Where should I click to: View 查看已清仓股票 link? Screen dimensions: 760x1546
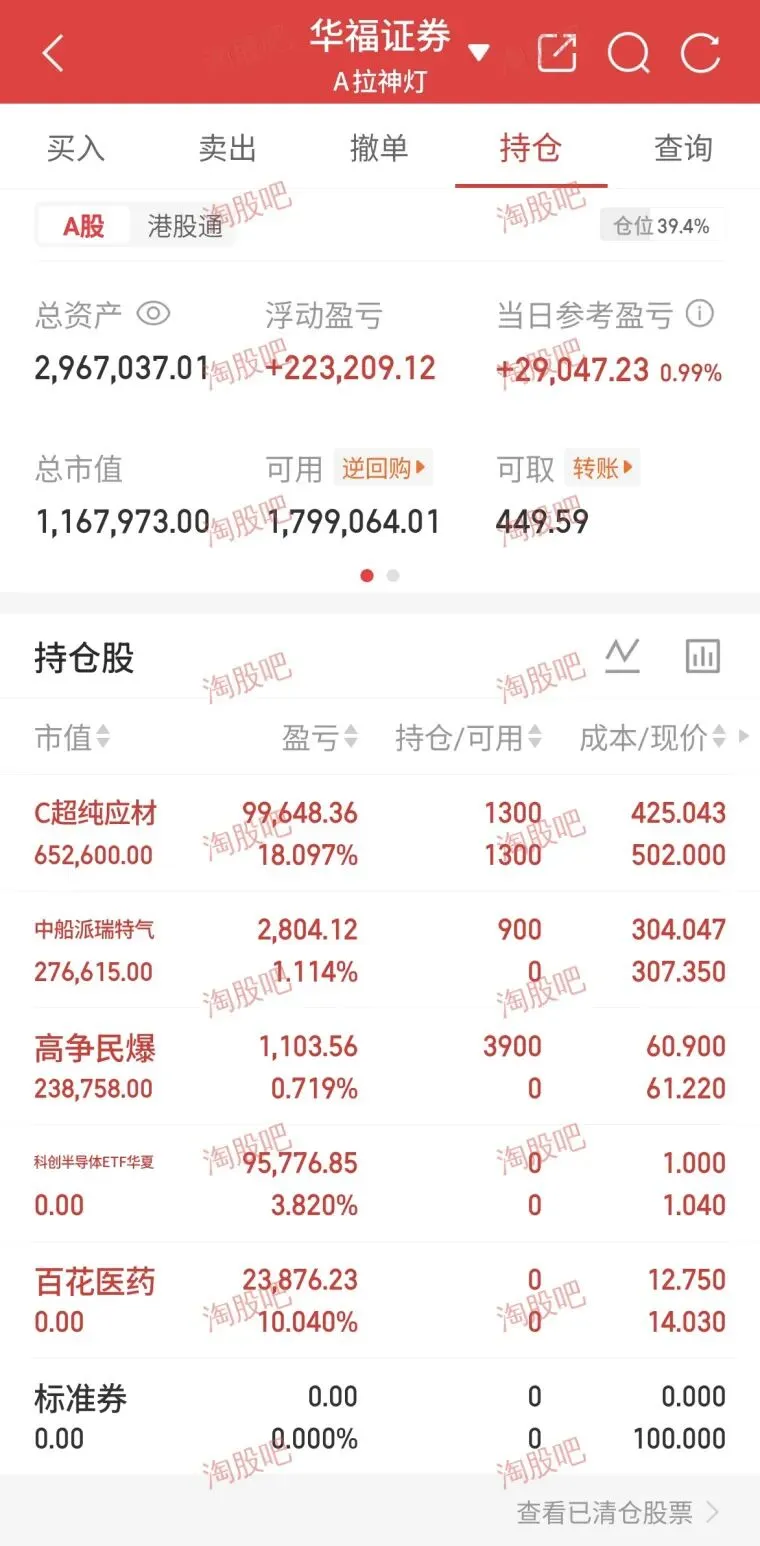(618, 1512)
